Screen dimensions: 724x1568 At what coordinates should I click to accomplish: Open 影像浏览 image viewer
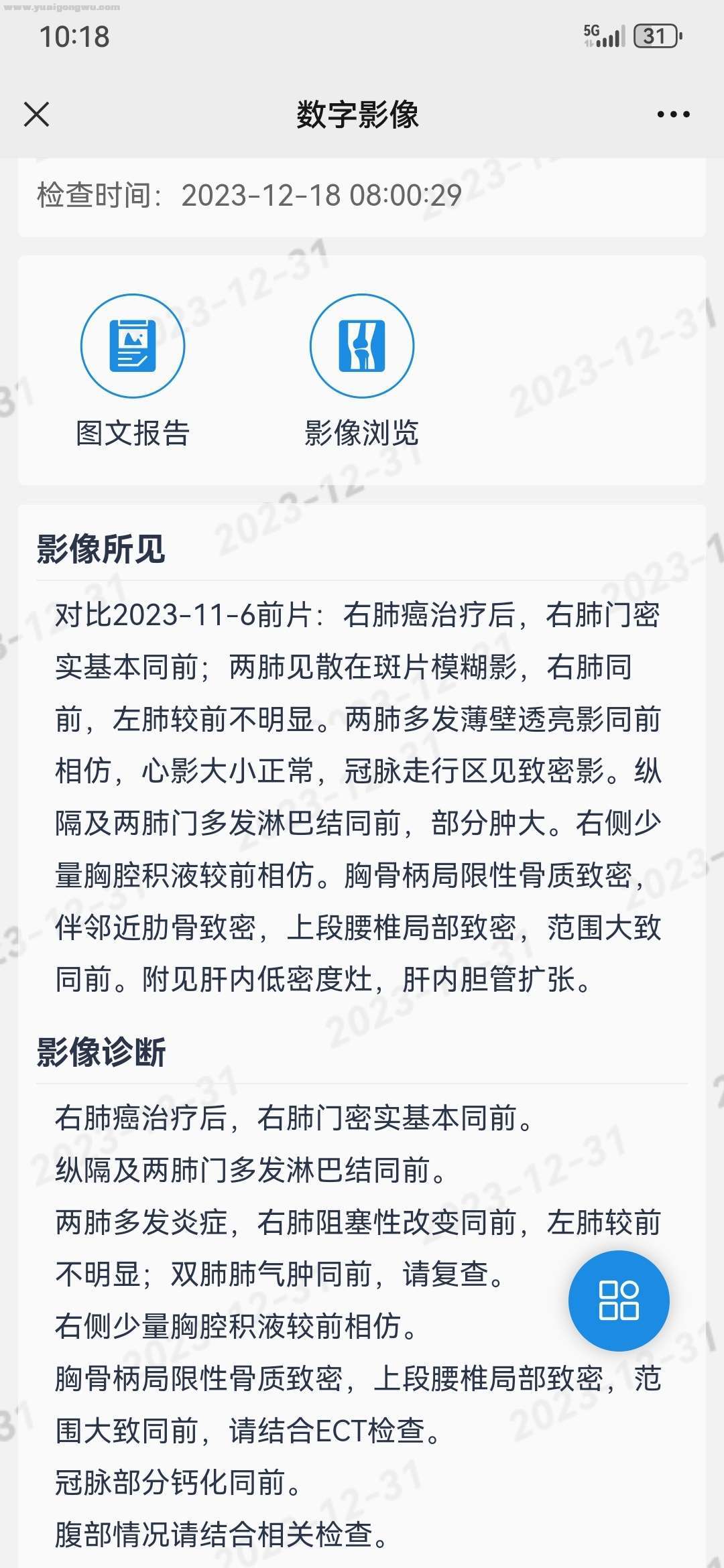[x=362, y=346]
